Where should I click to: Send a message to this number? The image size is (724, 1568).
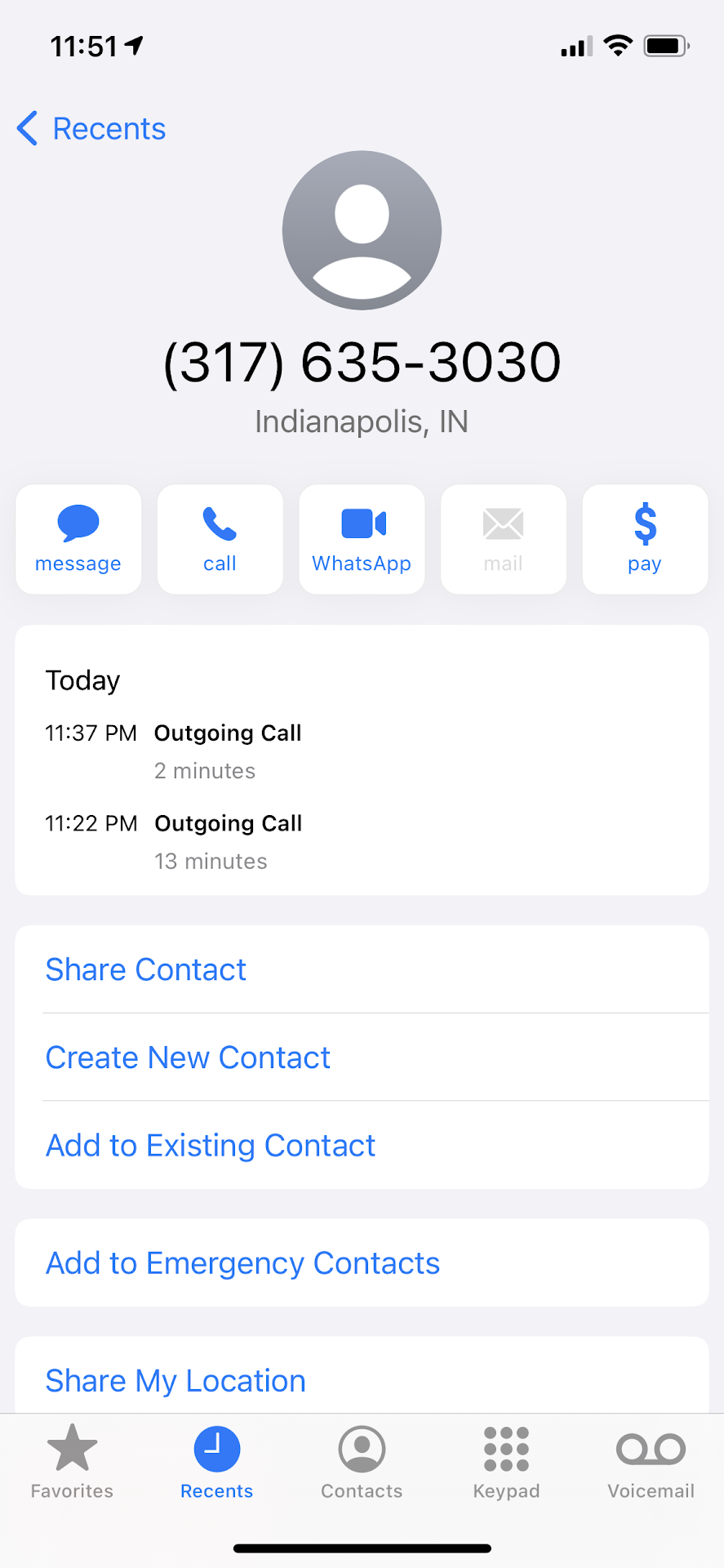coord(78,539)
